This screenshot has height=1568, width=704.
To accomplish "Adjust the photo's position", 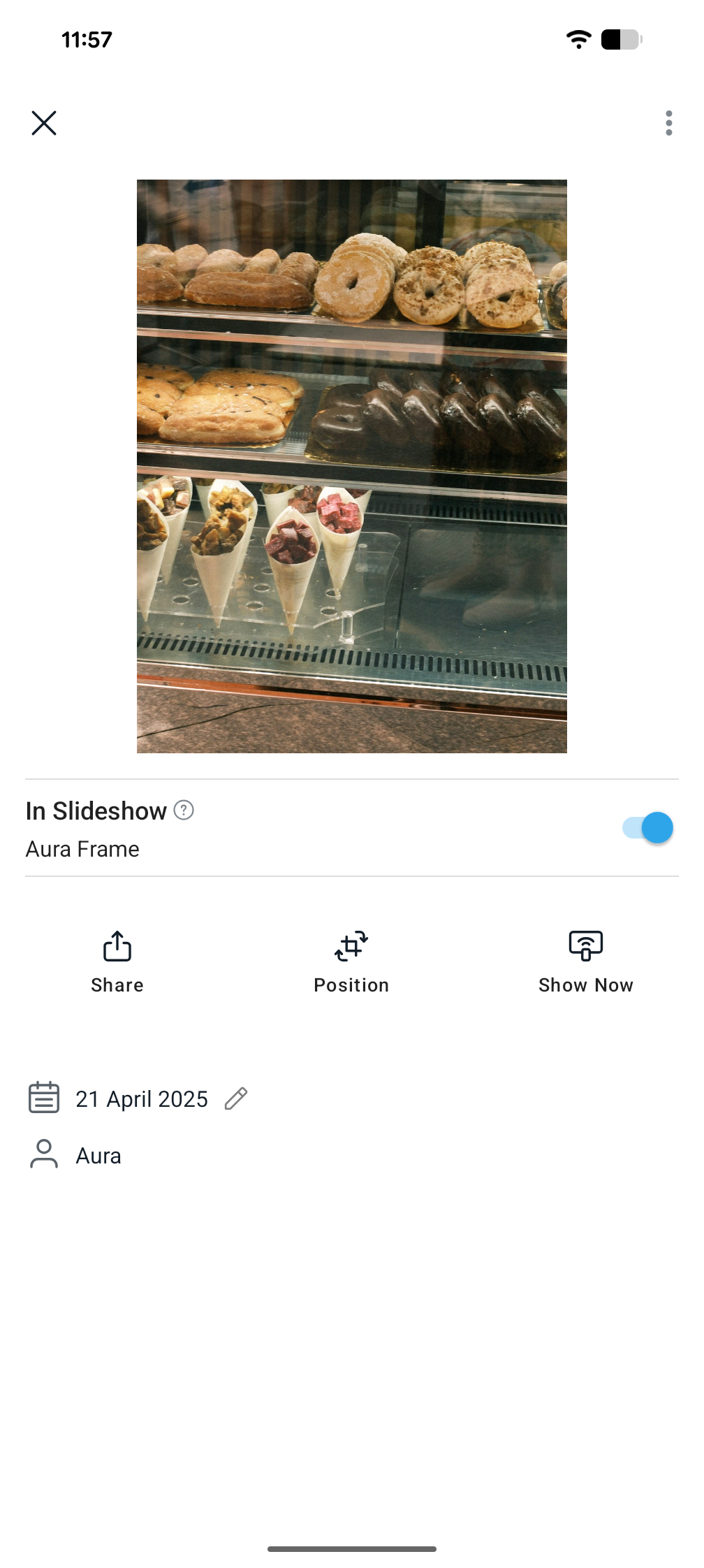I will pos(351,962).
